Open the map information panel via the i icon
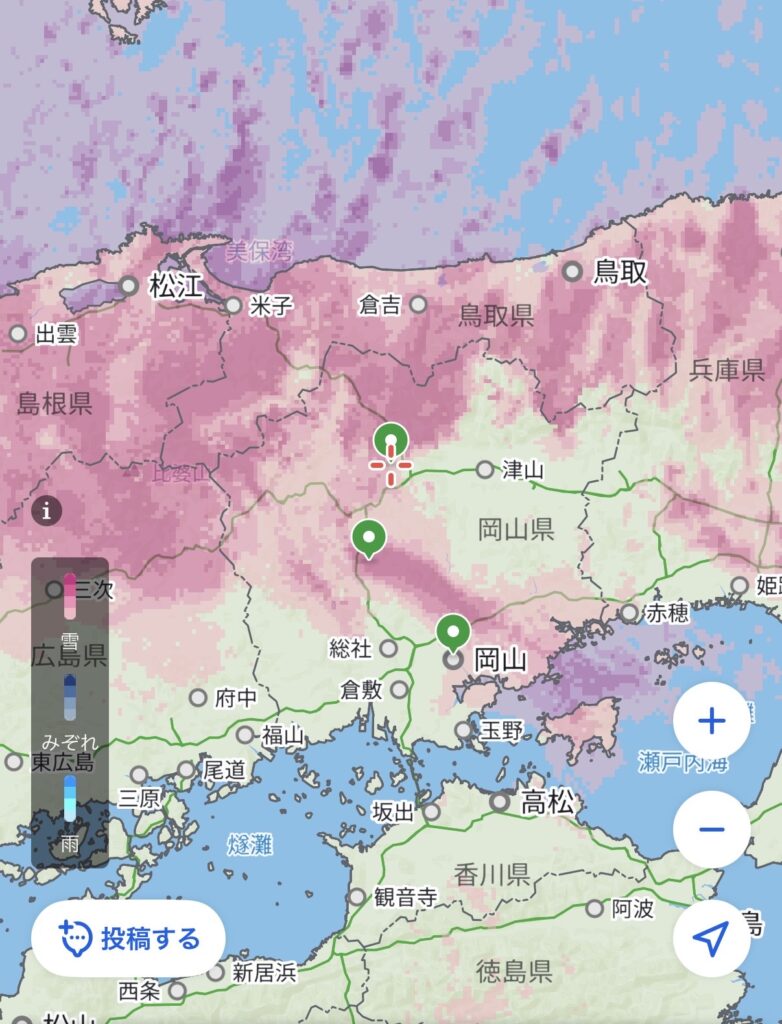Image resolution: width=782 pixels, height=1024 pixels. [47, 508]
